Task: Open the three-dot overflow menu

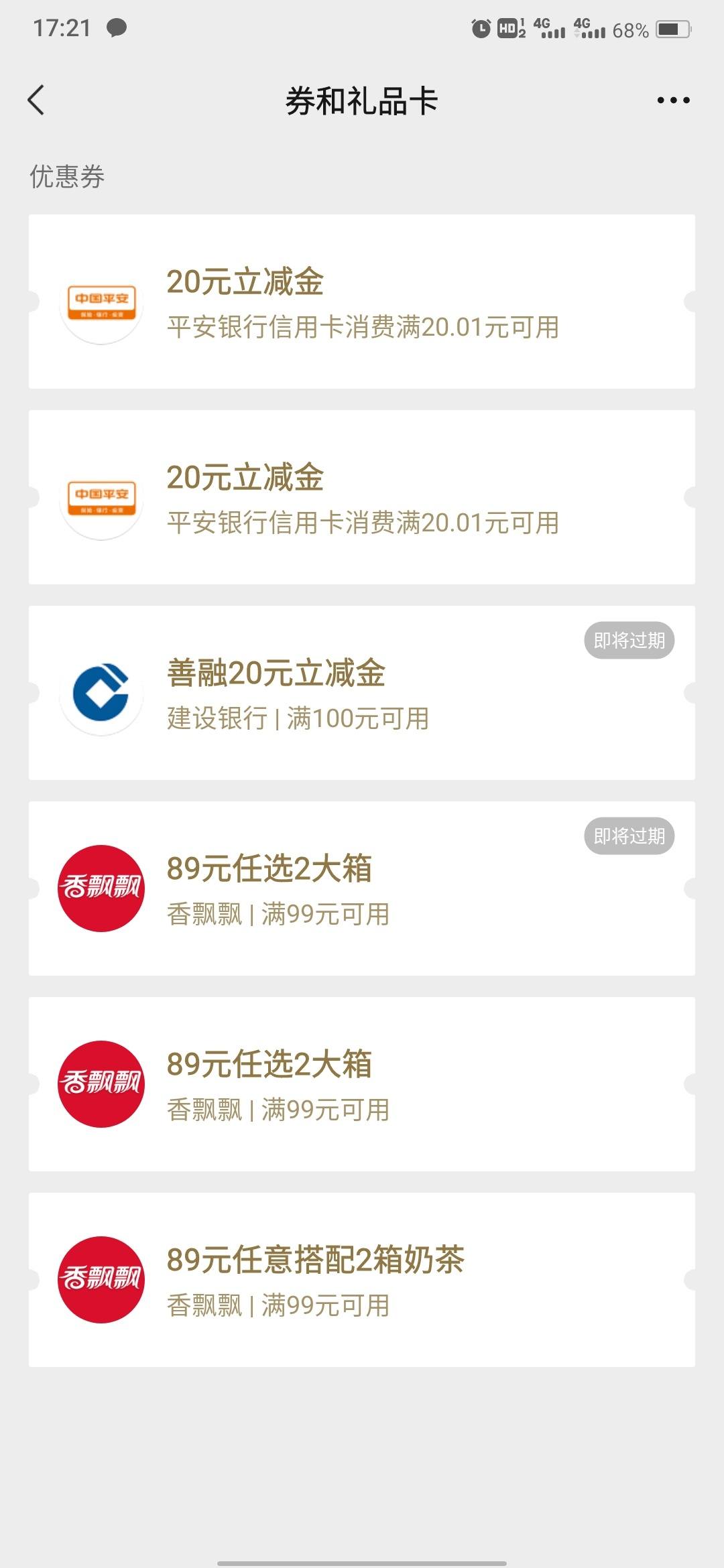Action: pos(673,101)
